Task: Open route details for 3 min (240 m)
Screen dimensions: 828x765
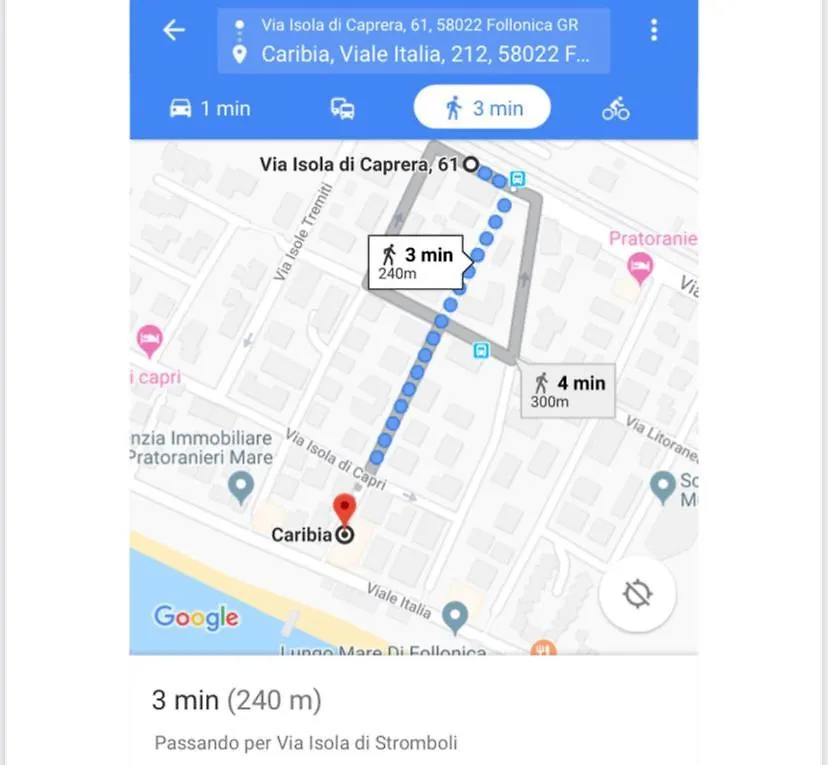Action: click(x=237, y=700)
